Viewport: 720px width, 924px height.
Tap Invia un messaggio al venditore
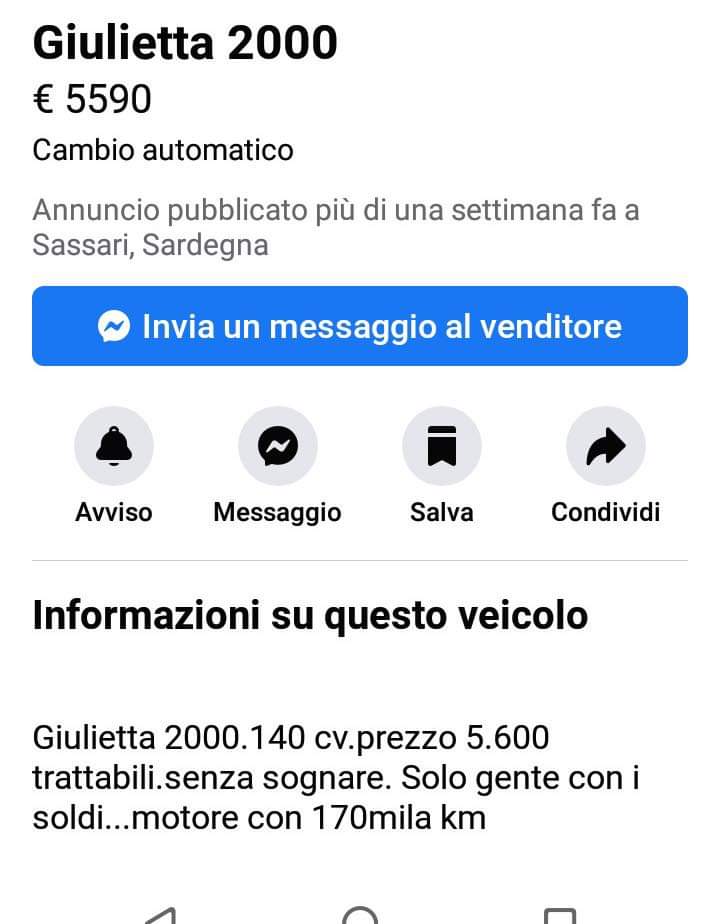(360, 326)
